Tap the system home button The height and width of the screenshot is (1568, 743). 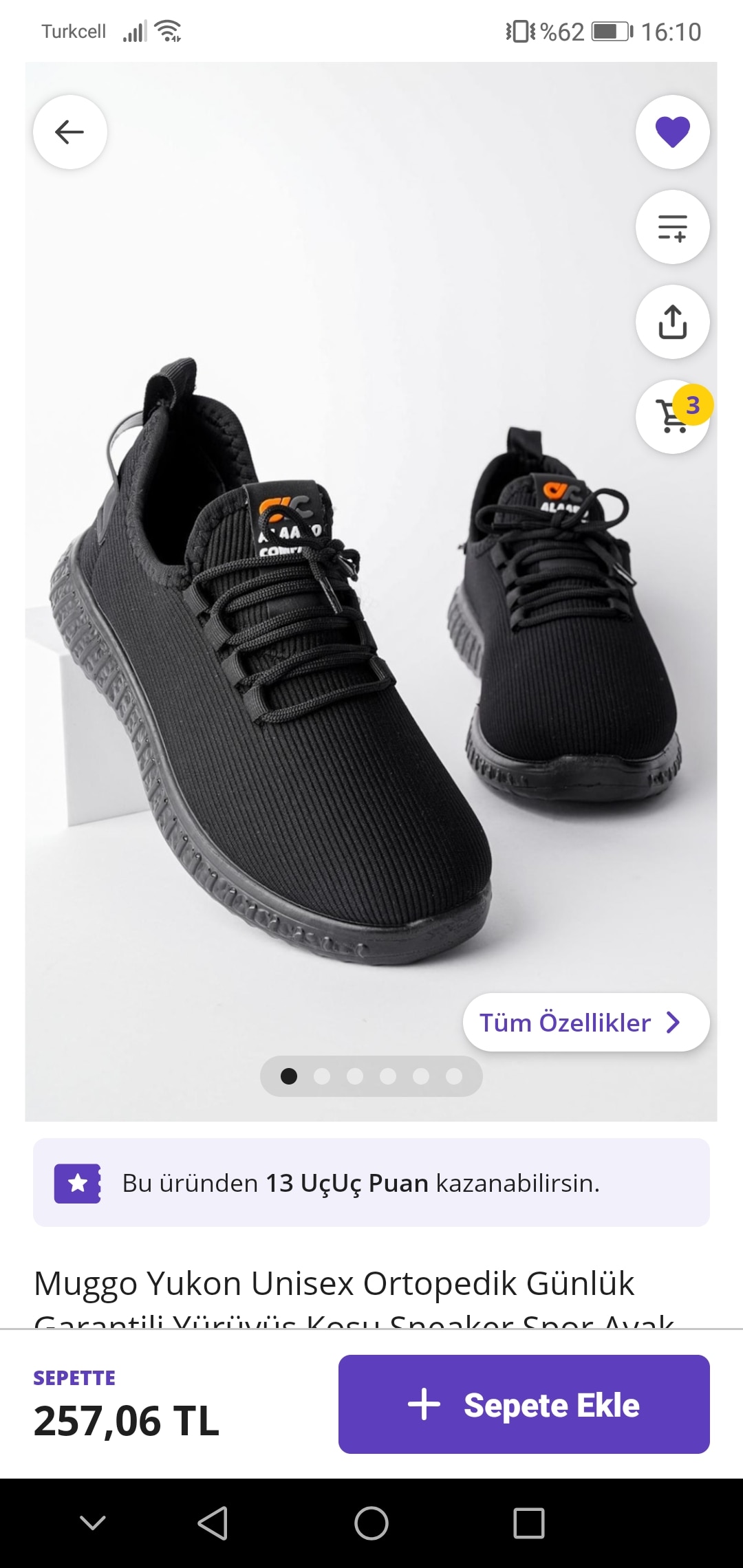coord(371,1523)
